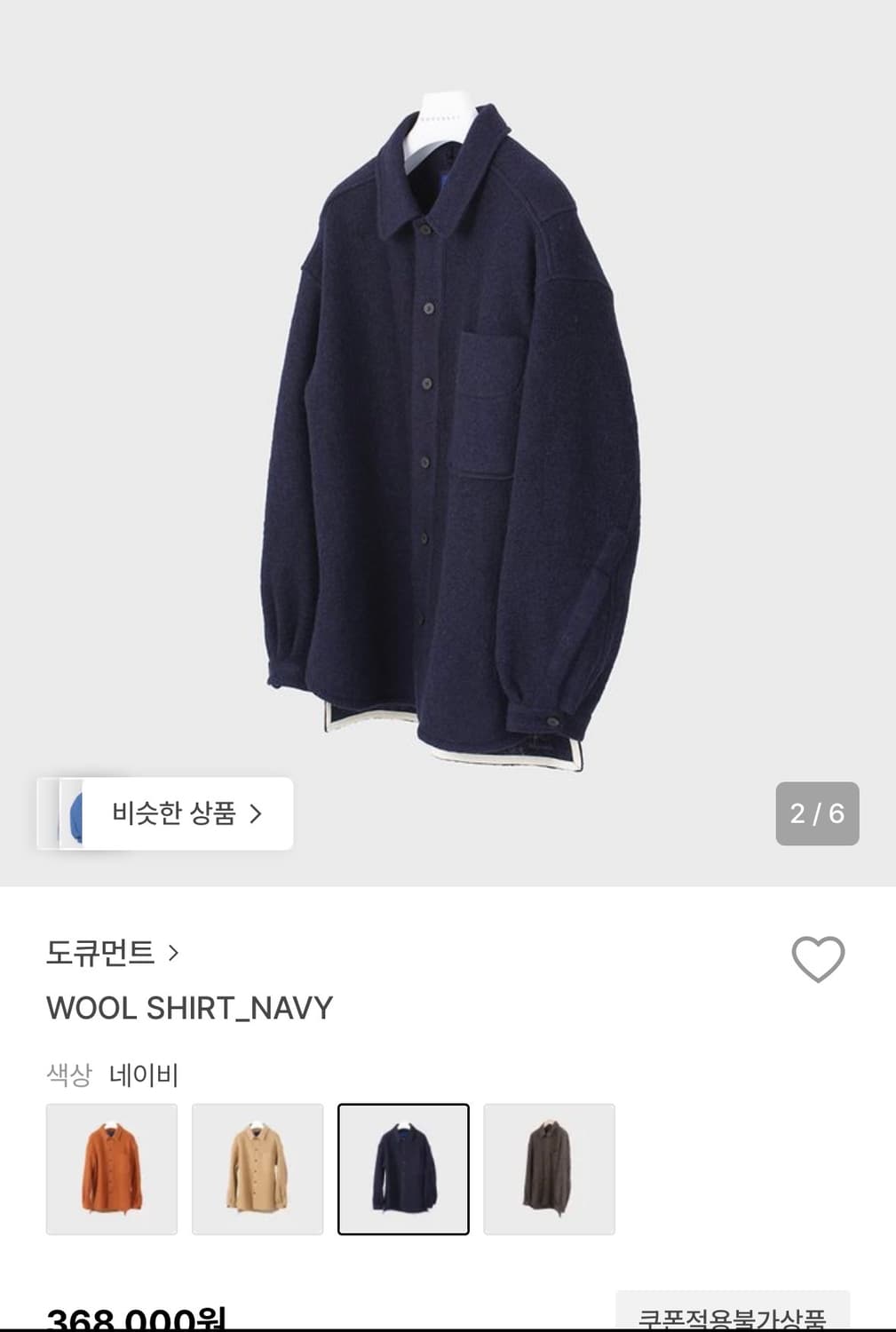Open the 도큐먼트 brand page
896x1332 pixels.
pyautogui.click(x=98, y=955)
